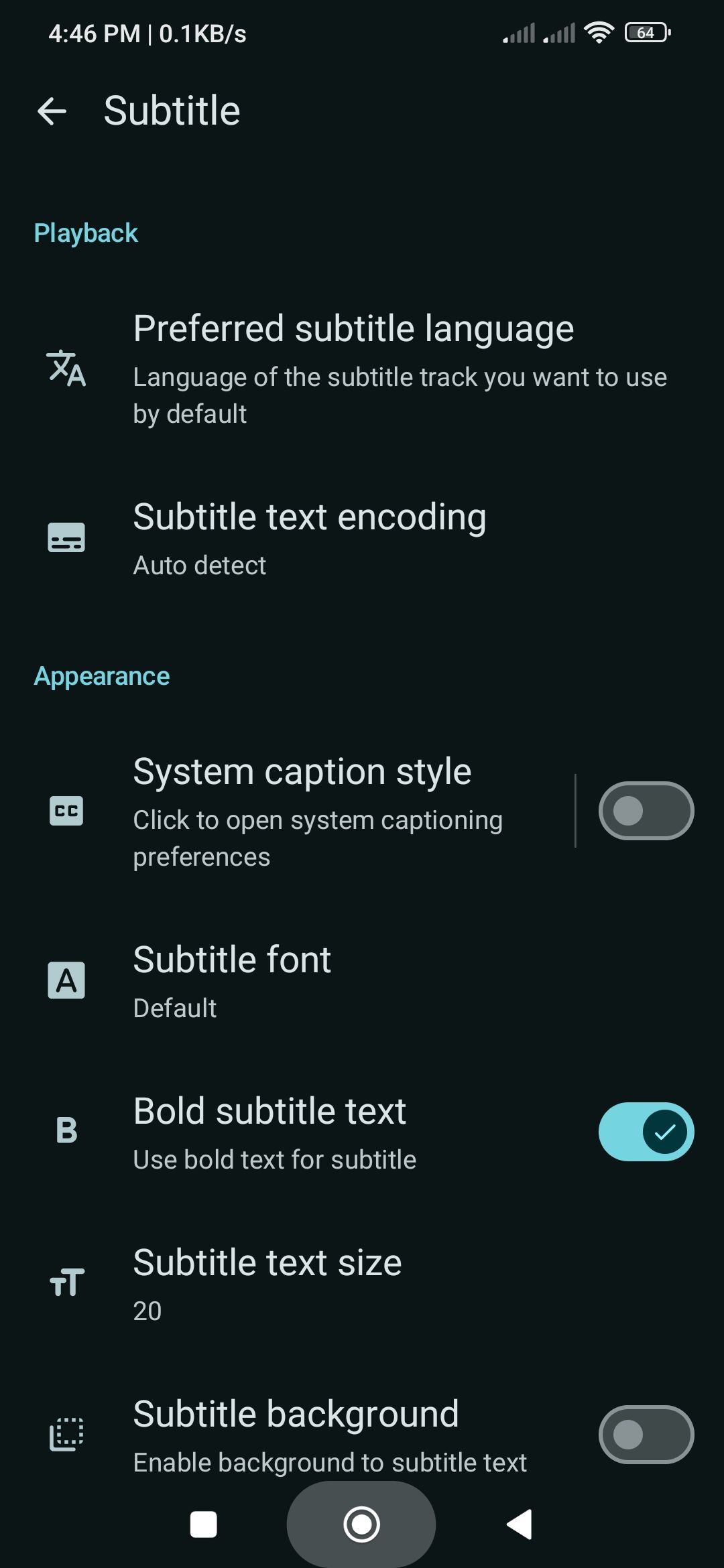The image size is (724, 1568).
Task: Enable the System caption style switch
Action: 645,811
